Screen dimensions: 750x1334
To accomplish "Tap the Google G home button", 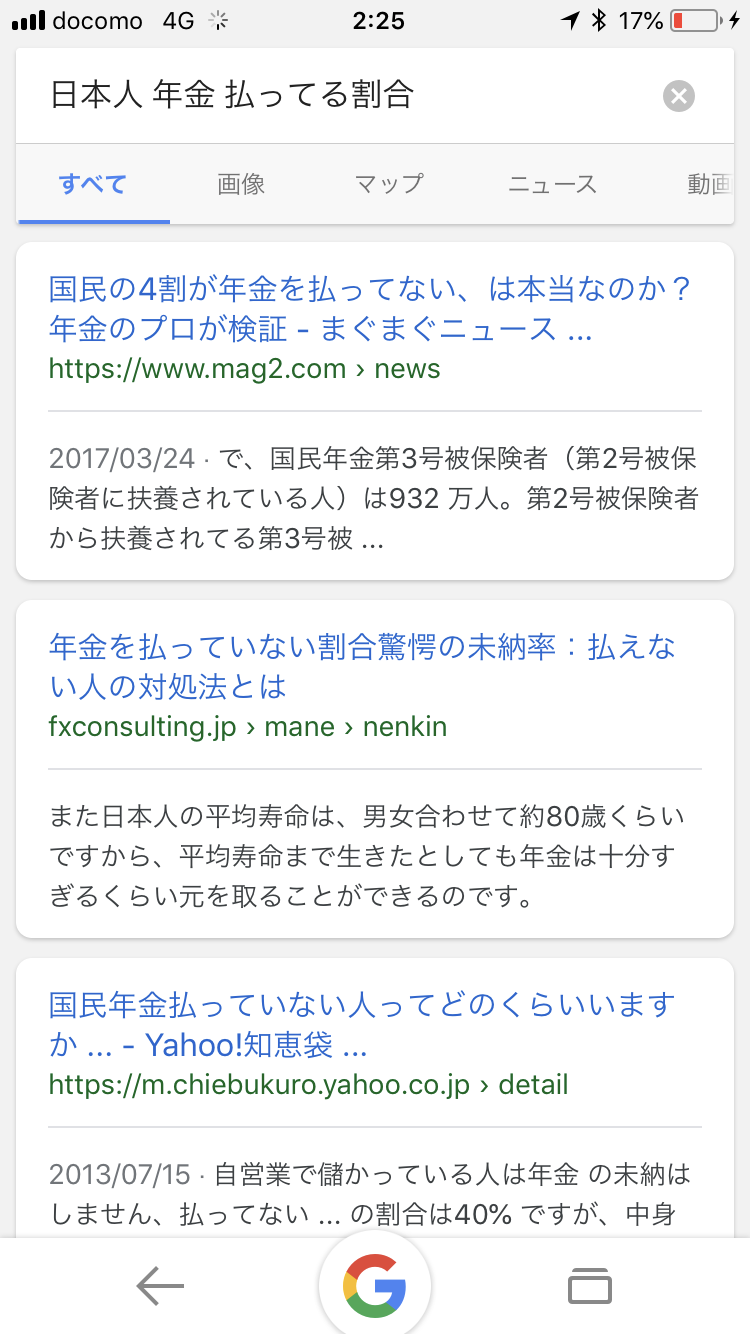I will tap(375, 1285).
